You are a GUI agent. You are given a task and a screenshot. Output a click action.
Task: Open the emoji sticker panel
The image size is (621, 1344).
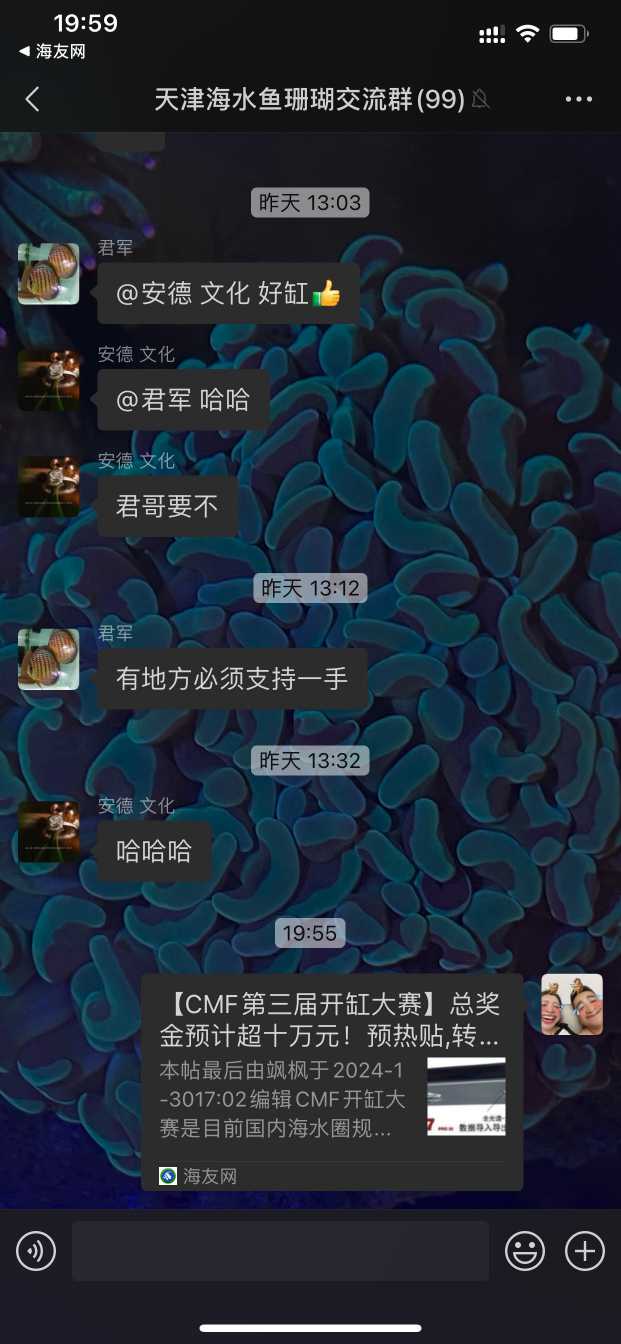[x=525, y=1251]
